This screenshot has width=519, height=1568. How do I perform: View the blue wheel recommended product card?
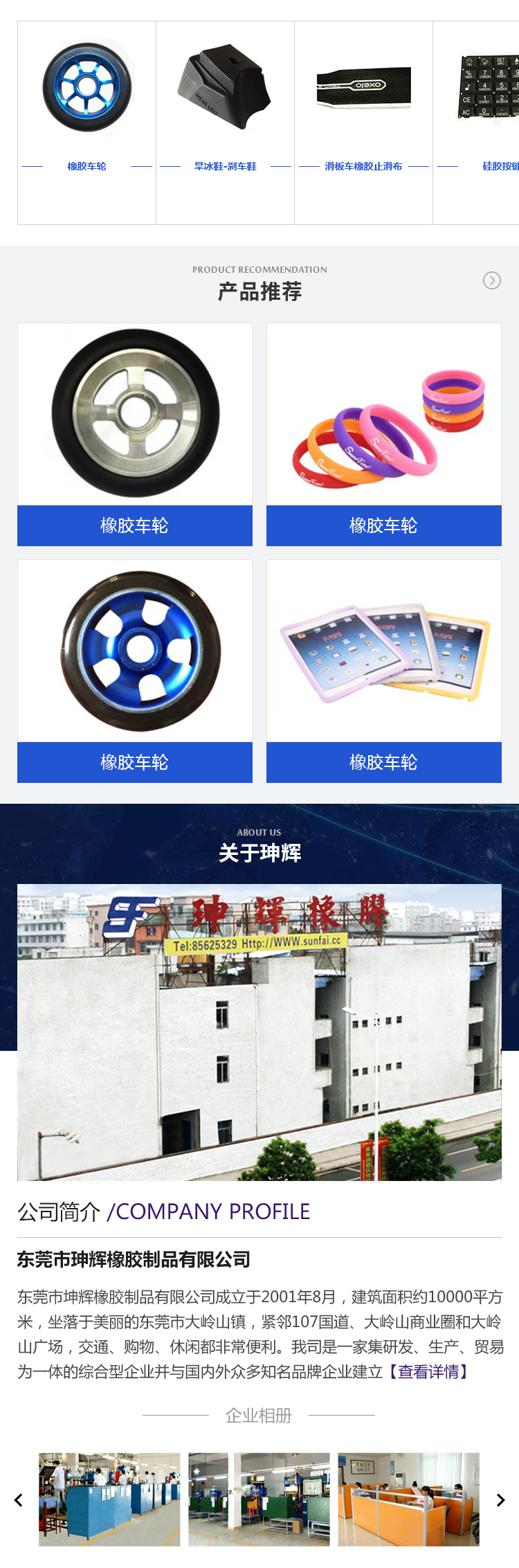(135, 671)
